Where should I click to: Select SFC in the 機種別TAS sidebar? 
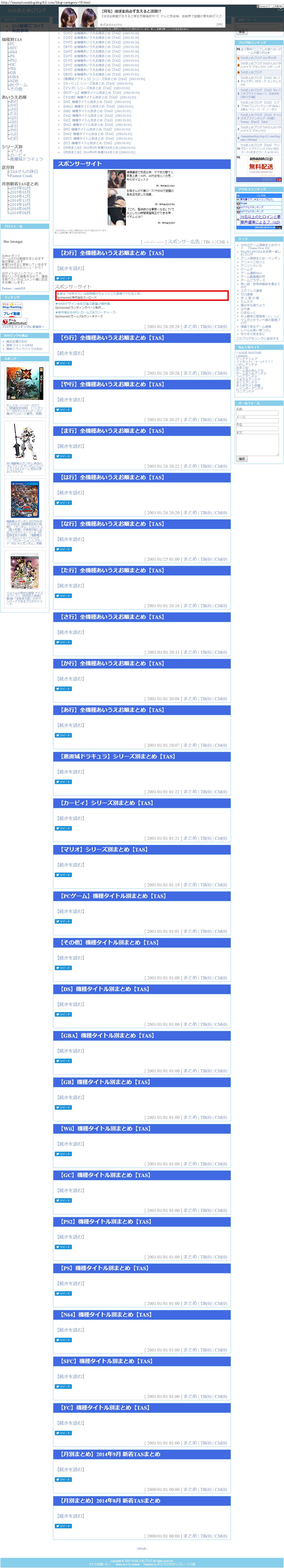(x=13, y=48)
